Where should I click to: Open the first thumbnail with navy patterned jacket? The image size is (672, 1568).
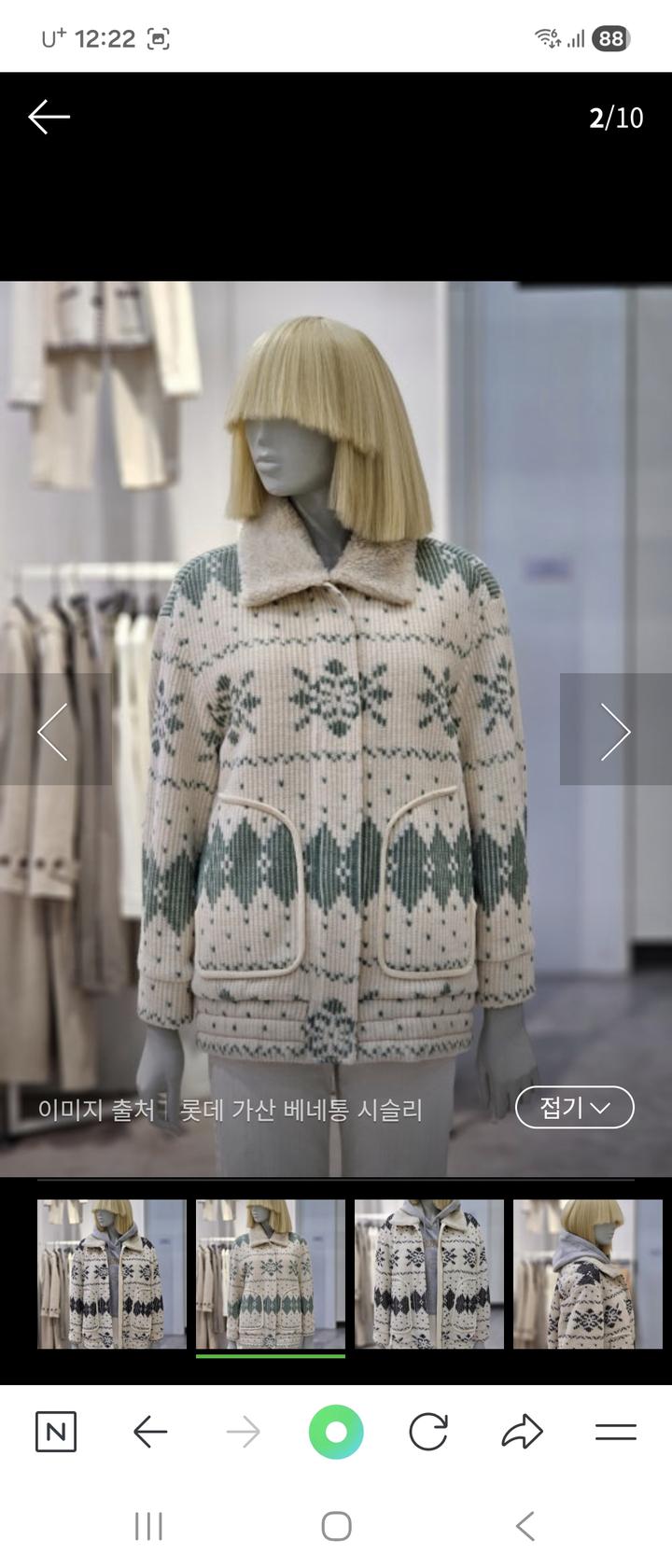click(112, 1274)
